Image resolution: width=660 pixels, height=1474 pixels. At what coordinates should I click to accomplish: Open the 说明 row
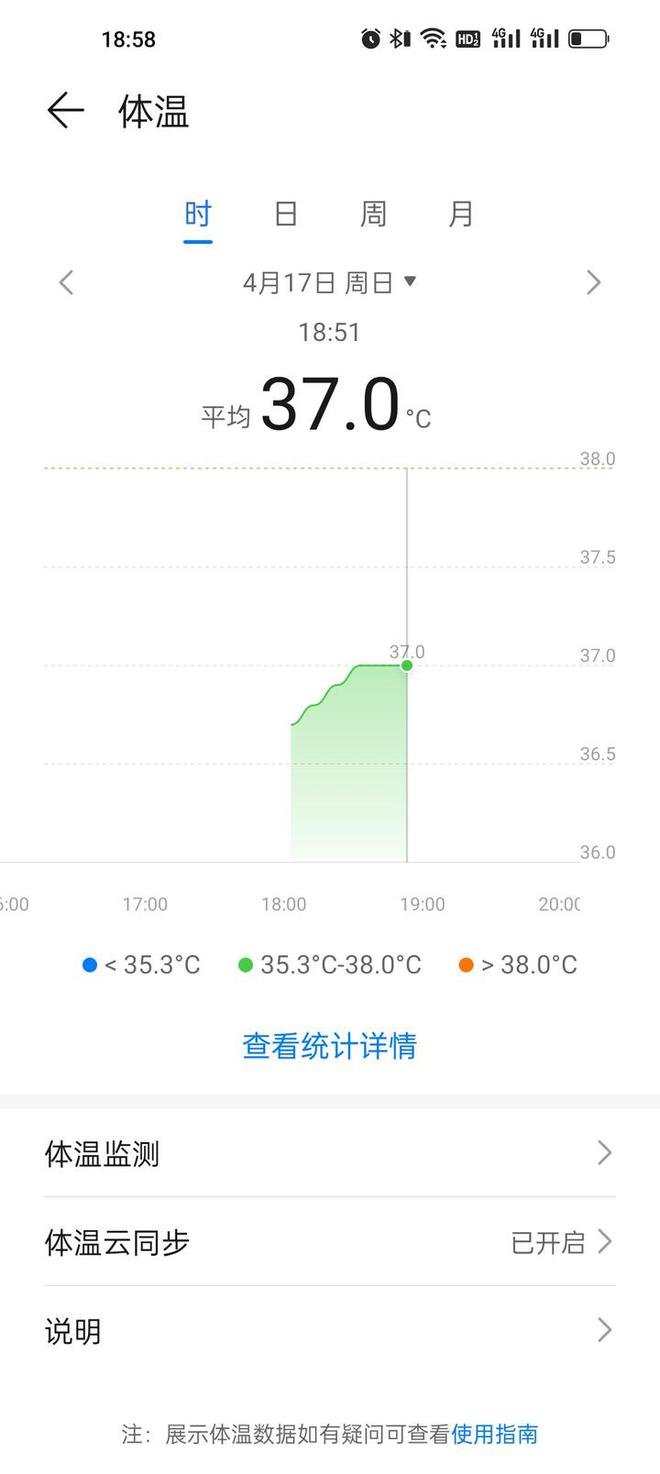tap(330, 1330)
